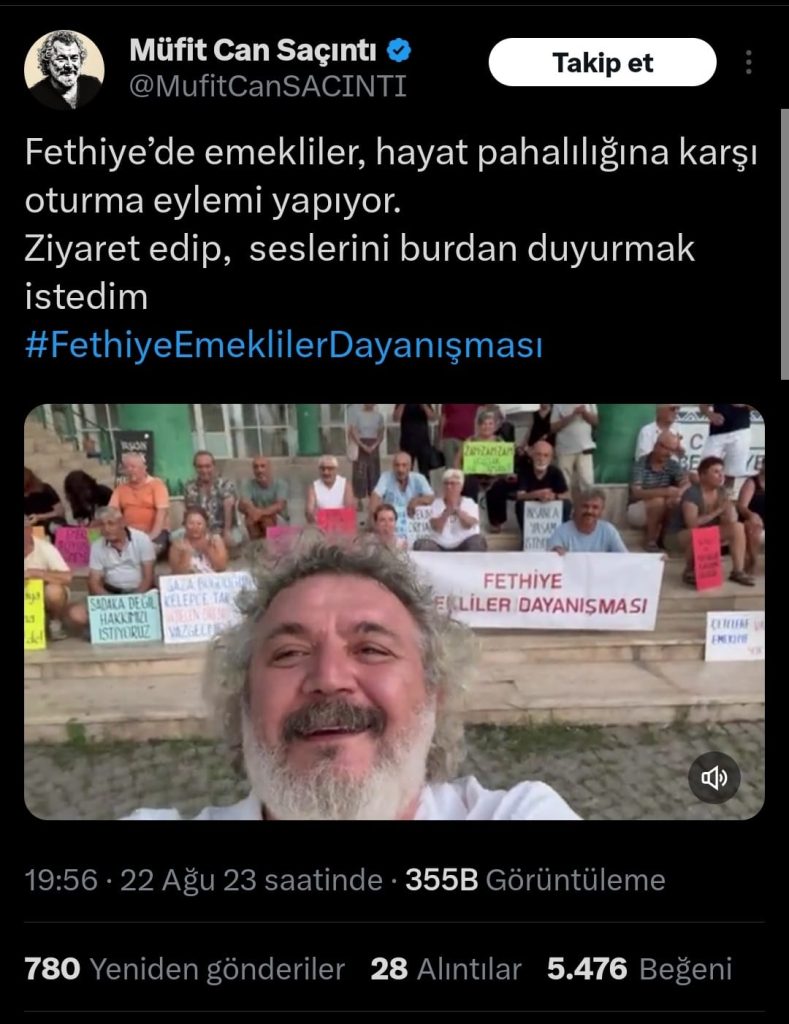Screen dimensions: 789x1024
Task: Open the Fethiye protest video
Action: pos(394,611)
